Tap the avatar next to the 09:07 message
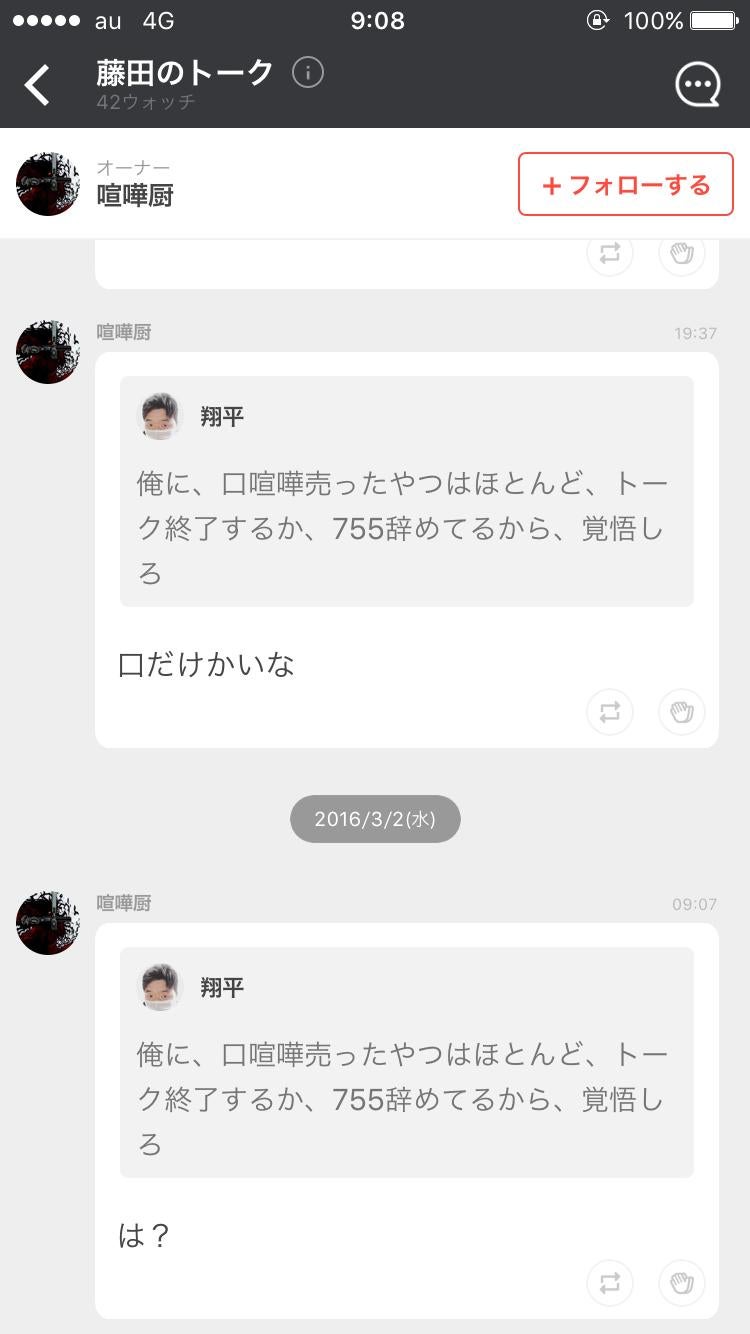Screen dimensions: 750x1334 [47, 923]
